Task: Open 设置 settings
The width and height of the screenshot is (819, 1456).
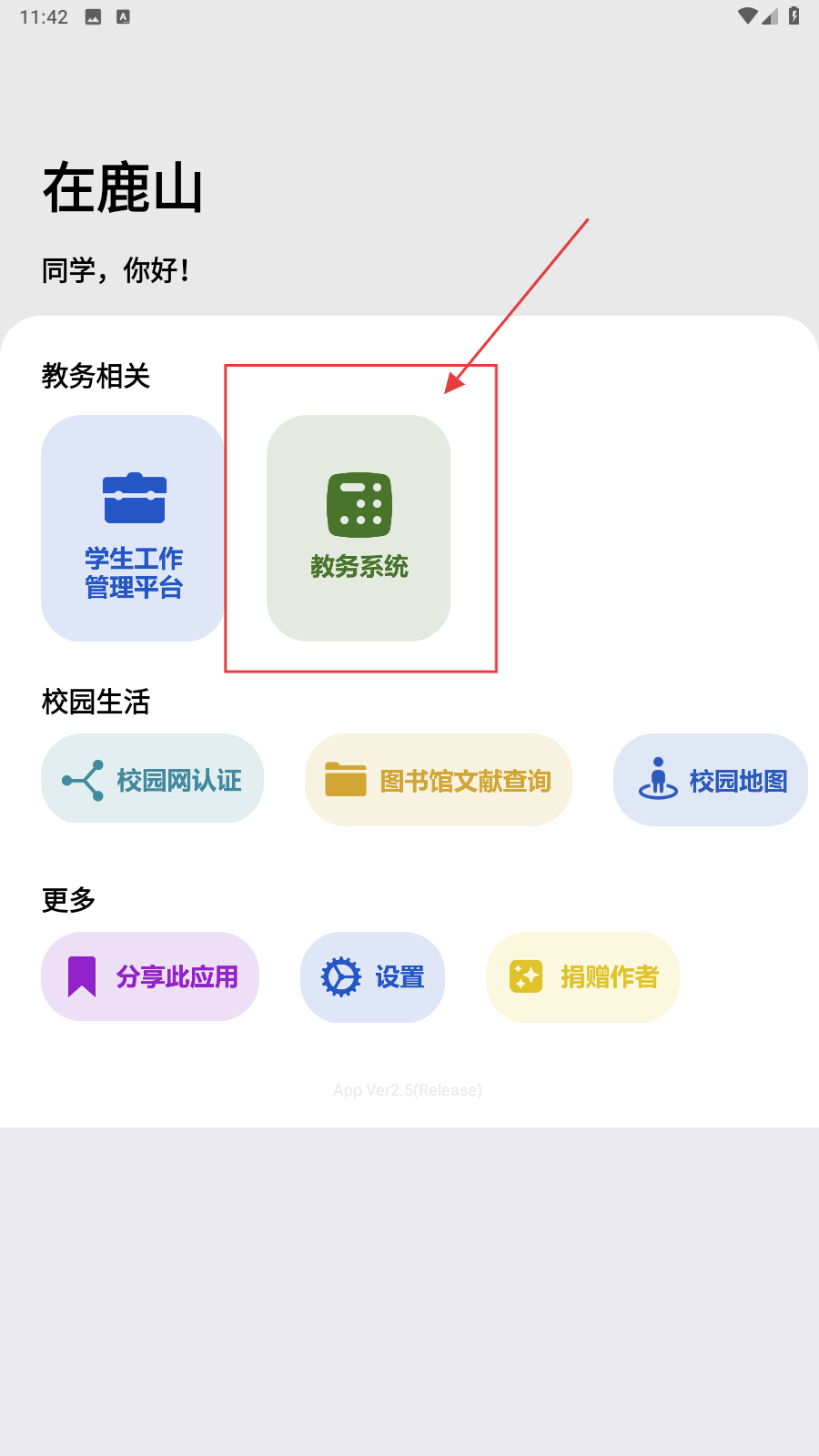Action: [372, 977]
